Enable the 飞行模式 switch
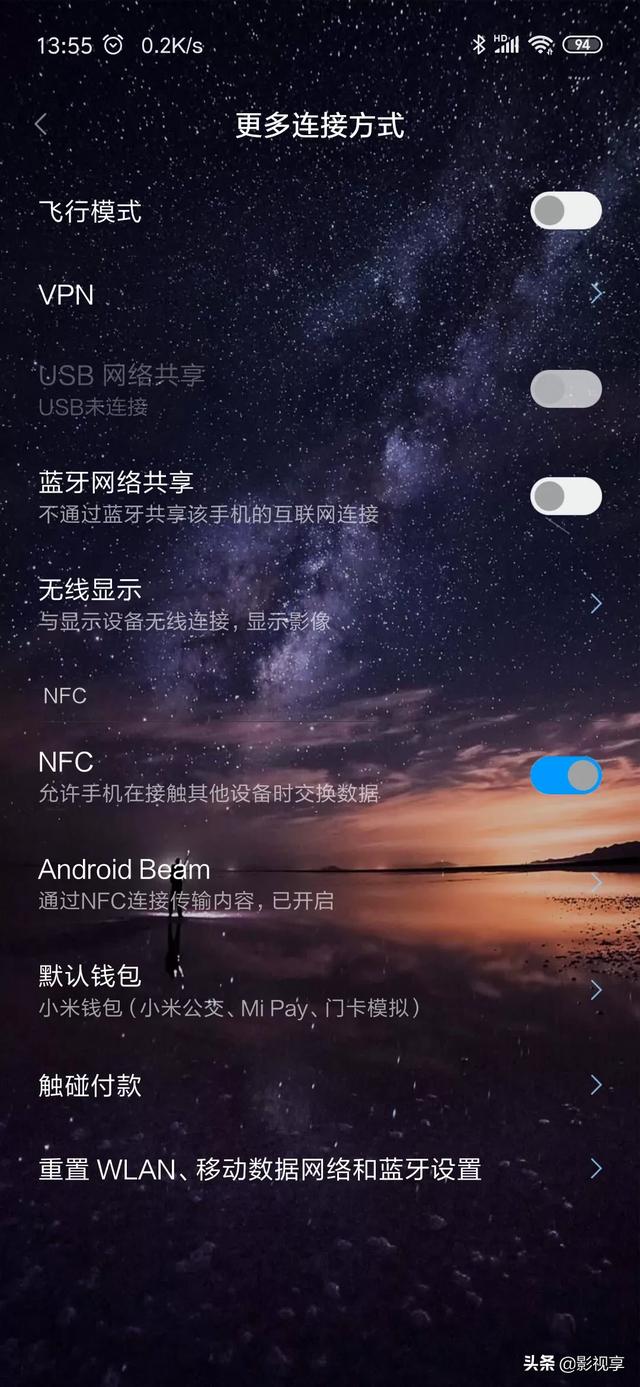 click(x=565, y=211)
